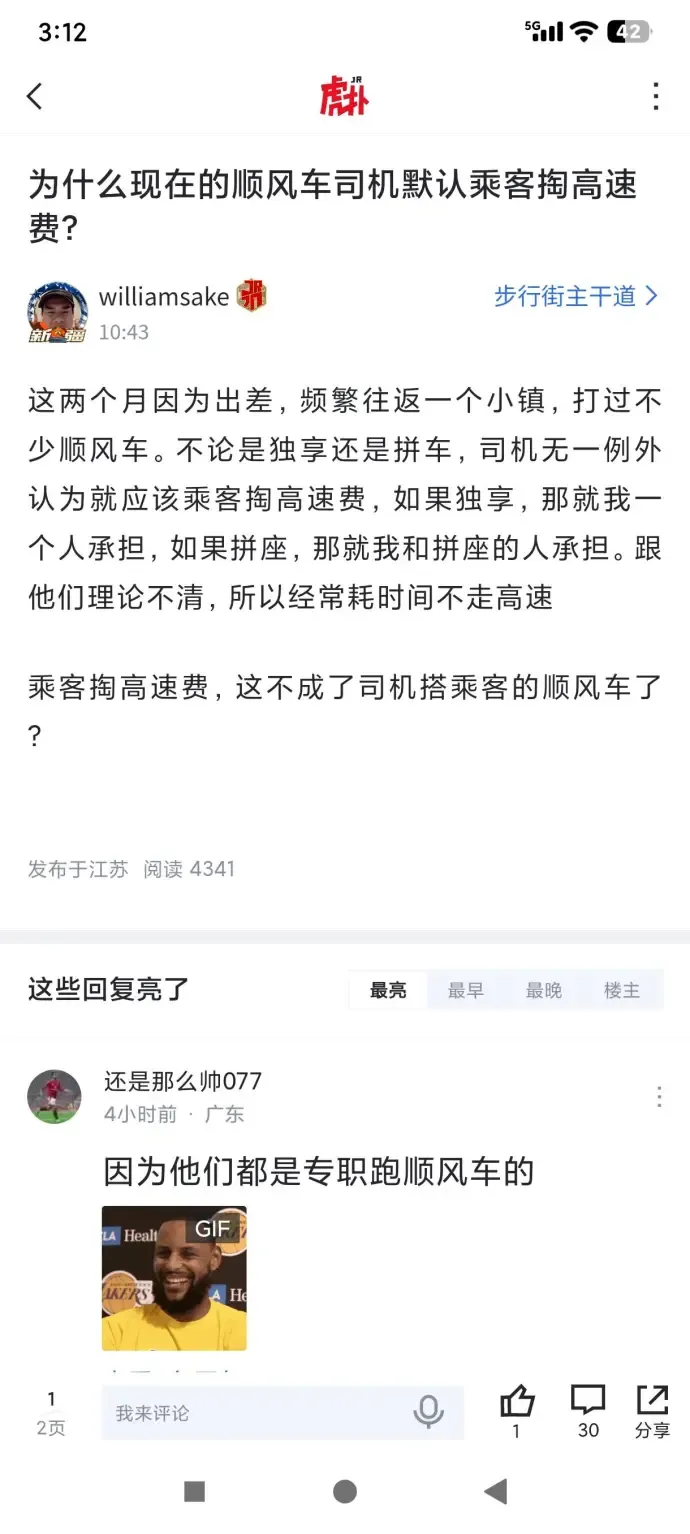Go back using the top-left arrow

(x=35, y=97)
